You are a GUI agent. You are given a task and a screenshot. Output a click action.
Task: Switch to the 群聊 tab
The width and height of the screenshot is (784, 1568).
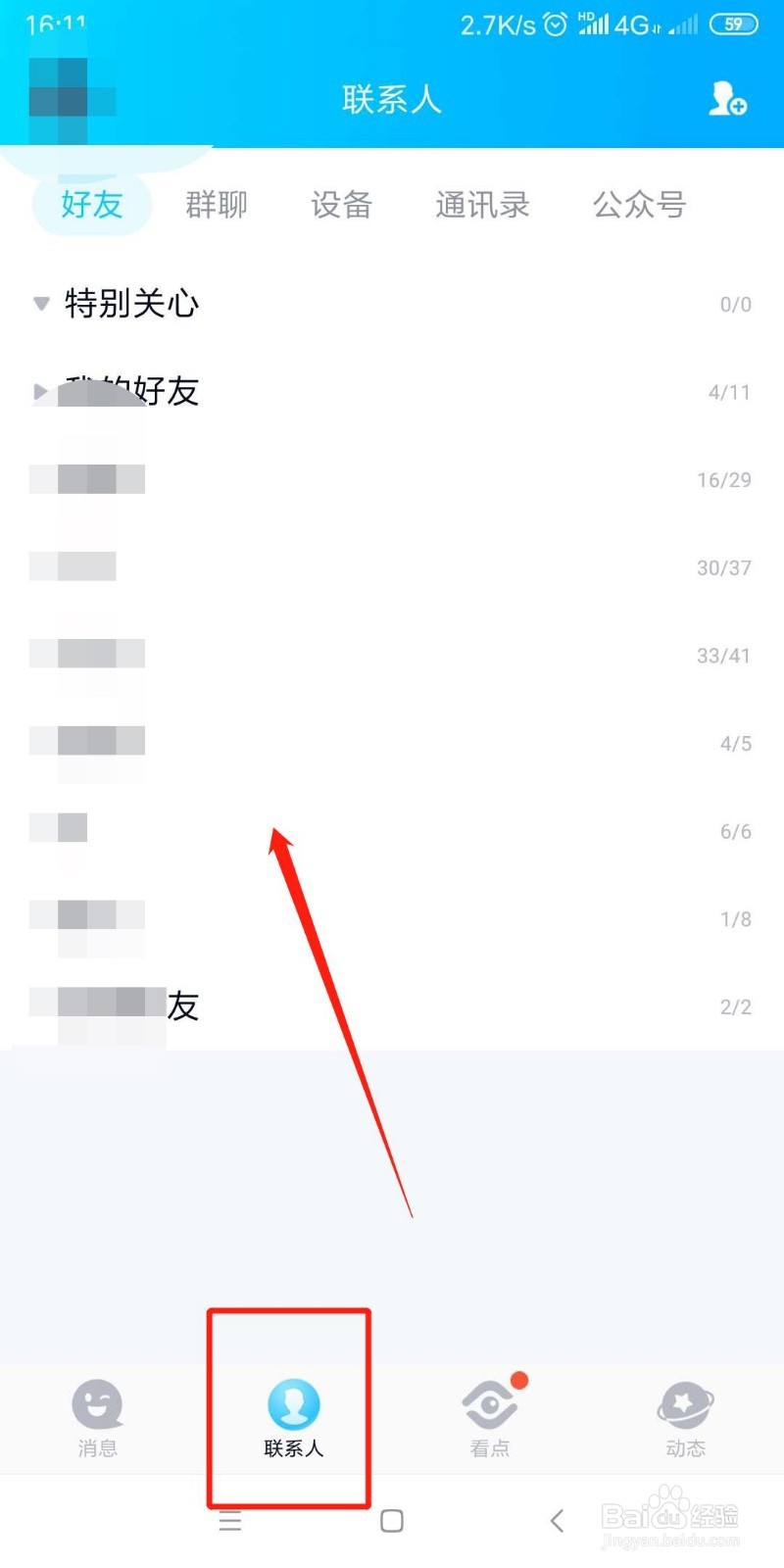[216, 205]
